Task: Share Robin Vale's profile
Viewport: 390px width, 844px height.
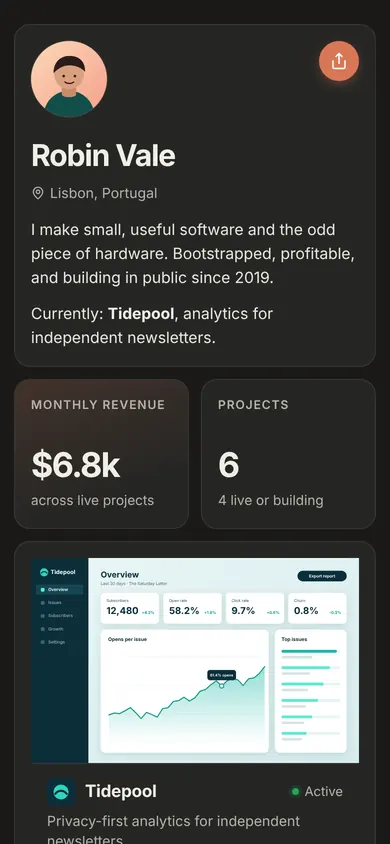Action: pyautogui.click(x=338, y=61)
